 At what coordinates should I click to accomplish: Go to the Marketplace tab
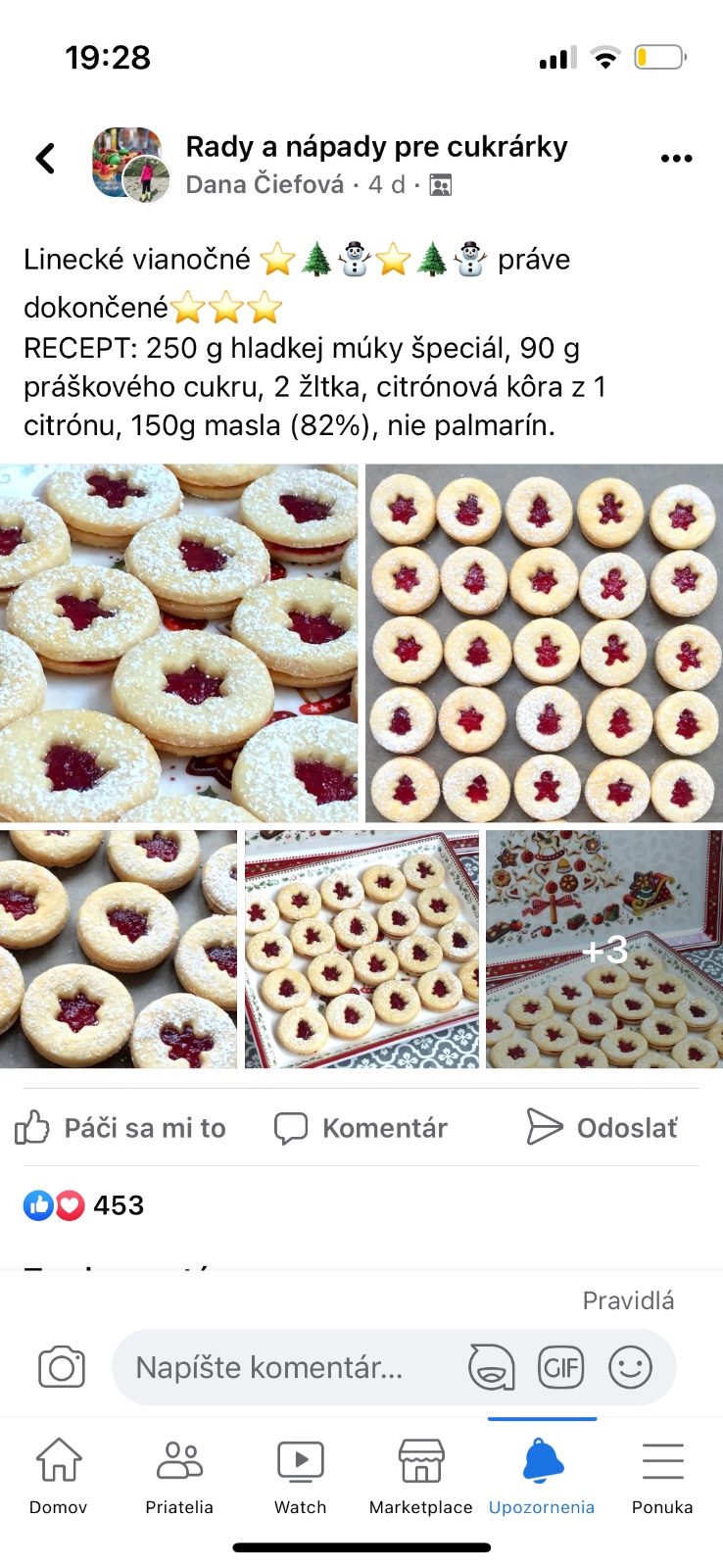tap(421, 1475)
